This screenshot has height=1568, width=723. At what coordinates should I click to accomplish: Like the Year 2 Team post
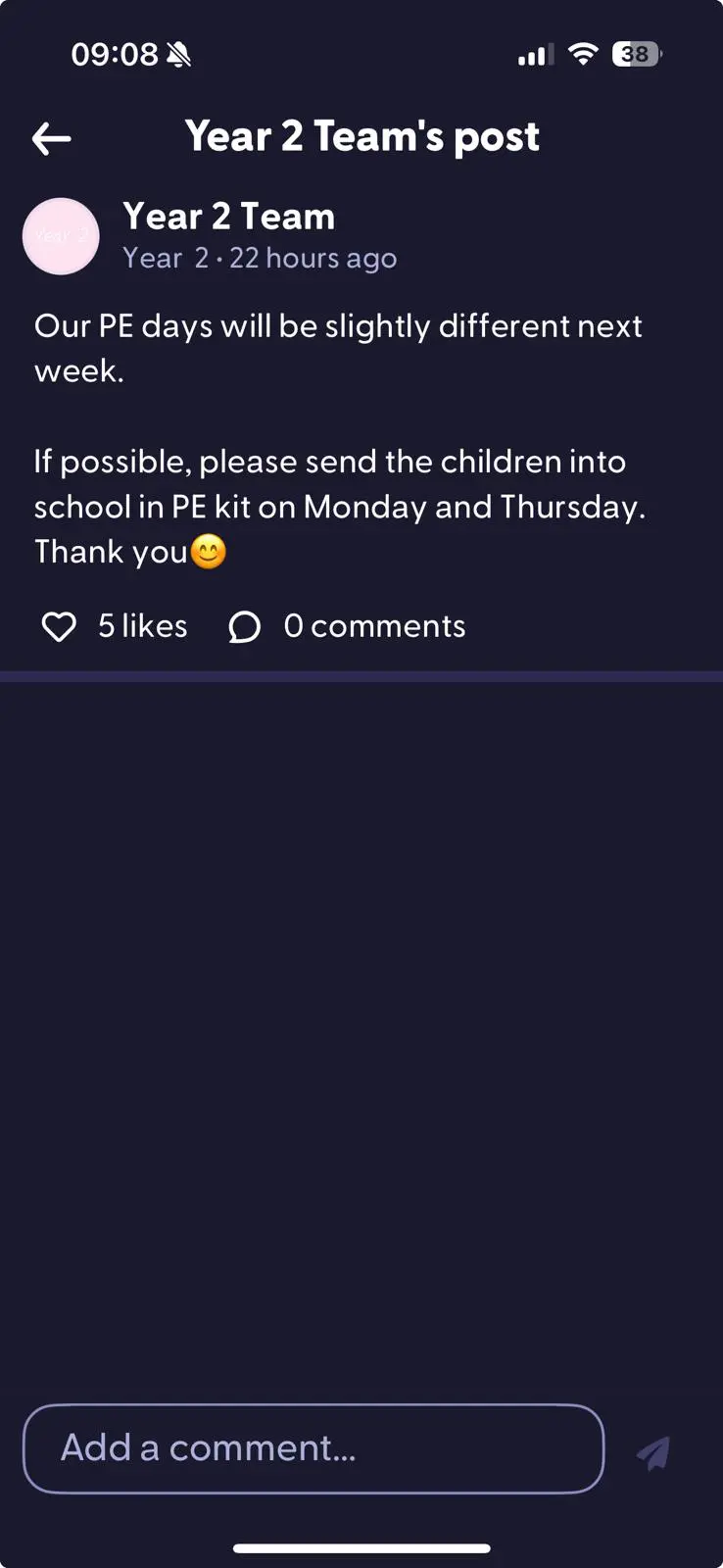coord(59,626)
